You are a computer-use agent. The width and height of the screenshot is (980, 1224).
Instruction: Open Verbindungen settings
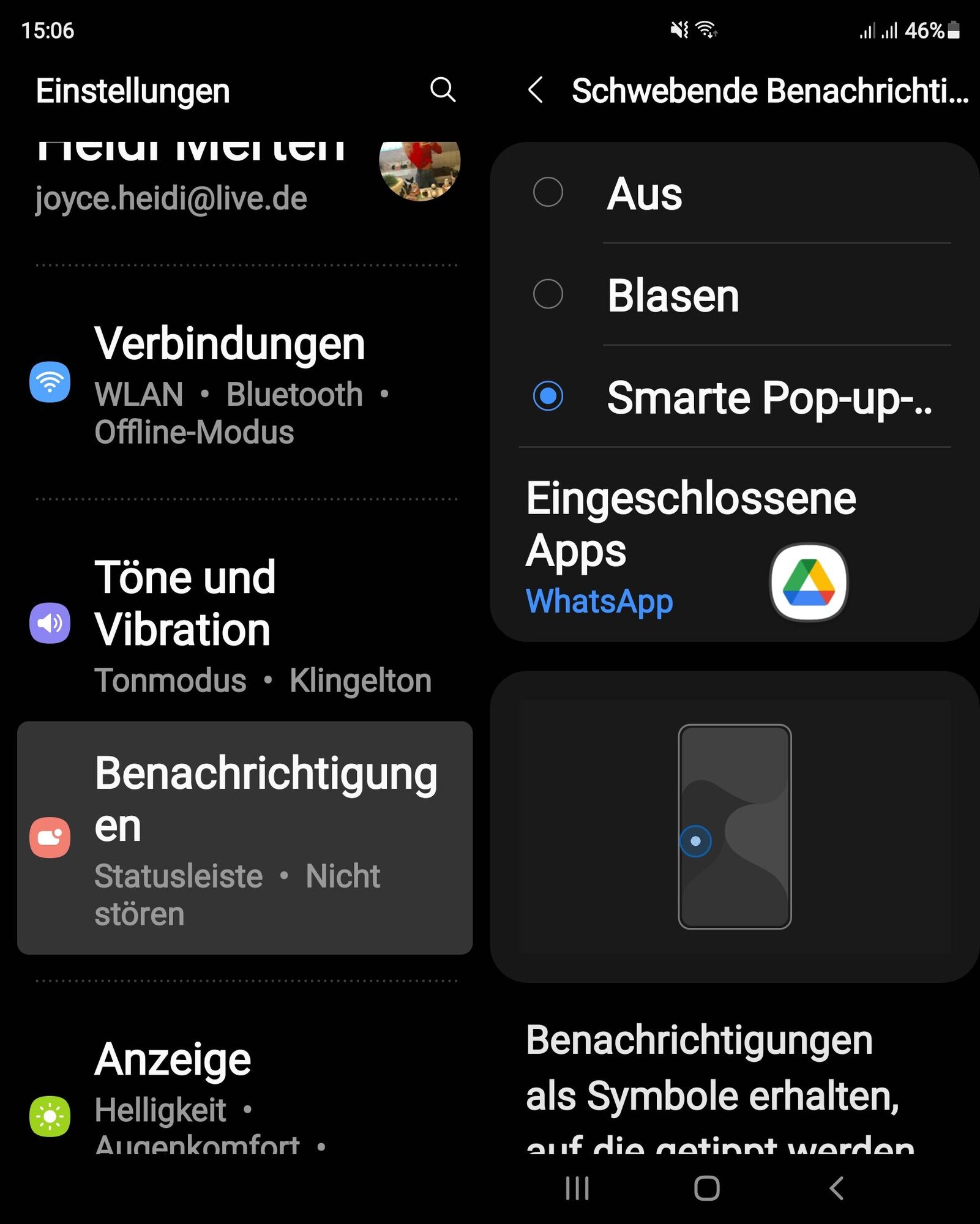coord(245,382)
